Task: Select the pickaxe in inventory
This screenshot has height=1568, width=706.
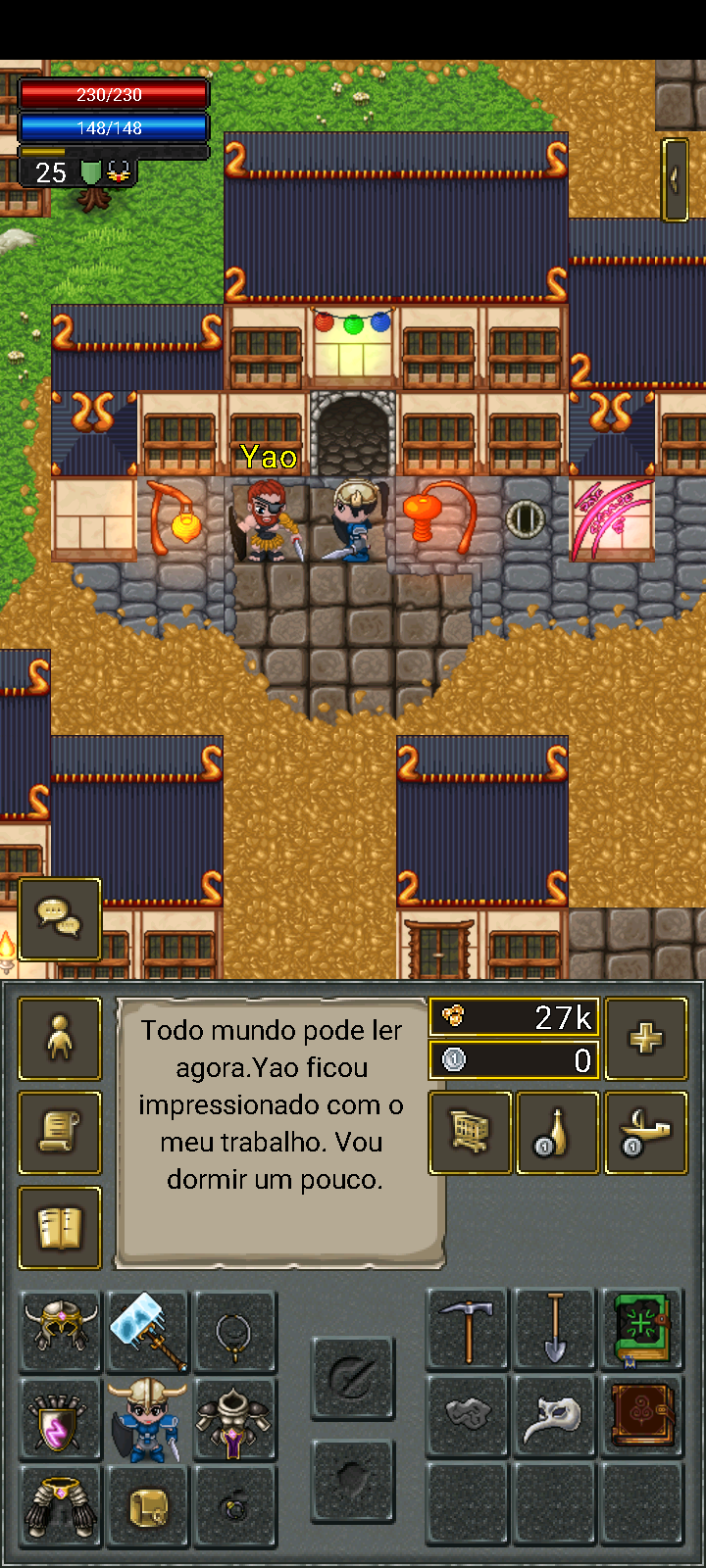Action: 468,1330
